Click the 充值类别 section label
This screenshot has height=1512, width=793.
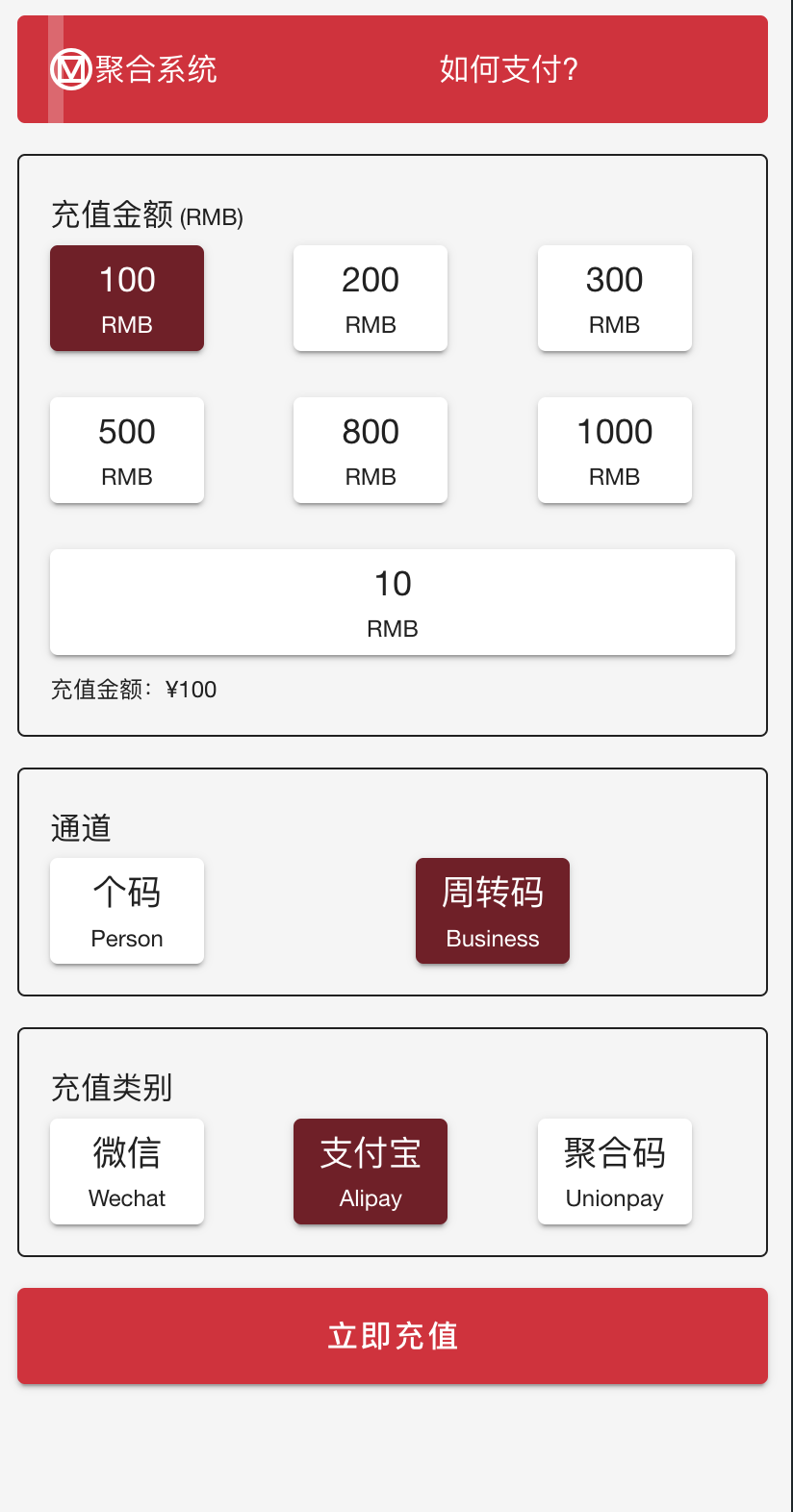pos(111,1088)
